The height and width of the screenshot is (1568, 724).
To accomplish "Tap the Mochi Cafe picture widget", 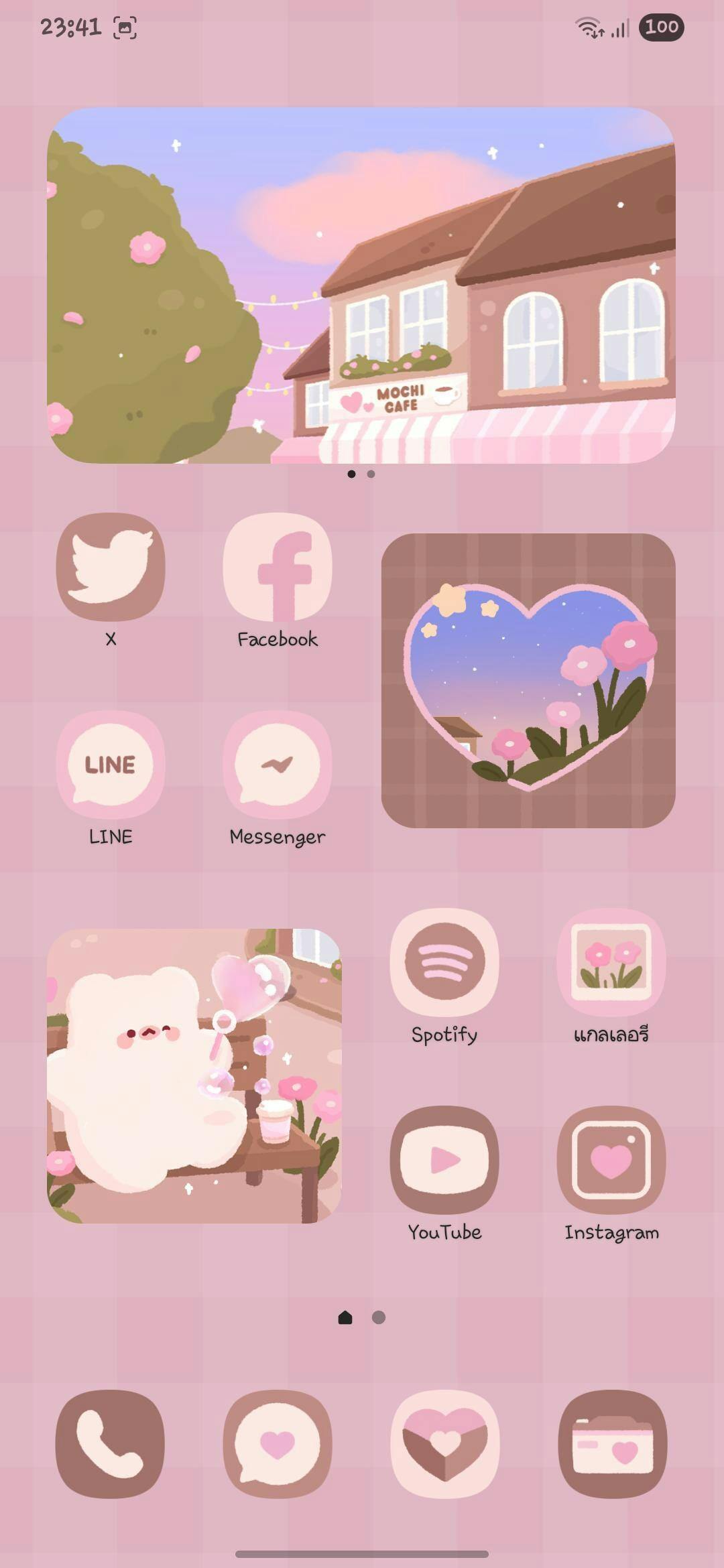I will [361, 285].
